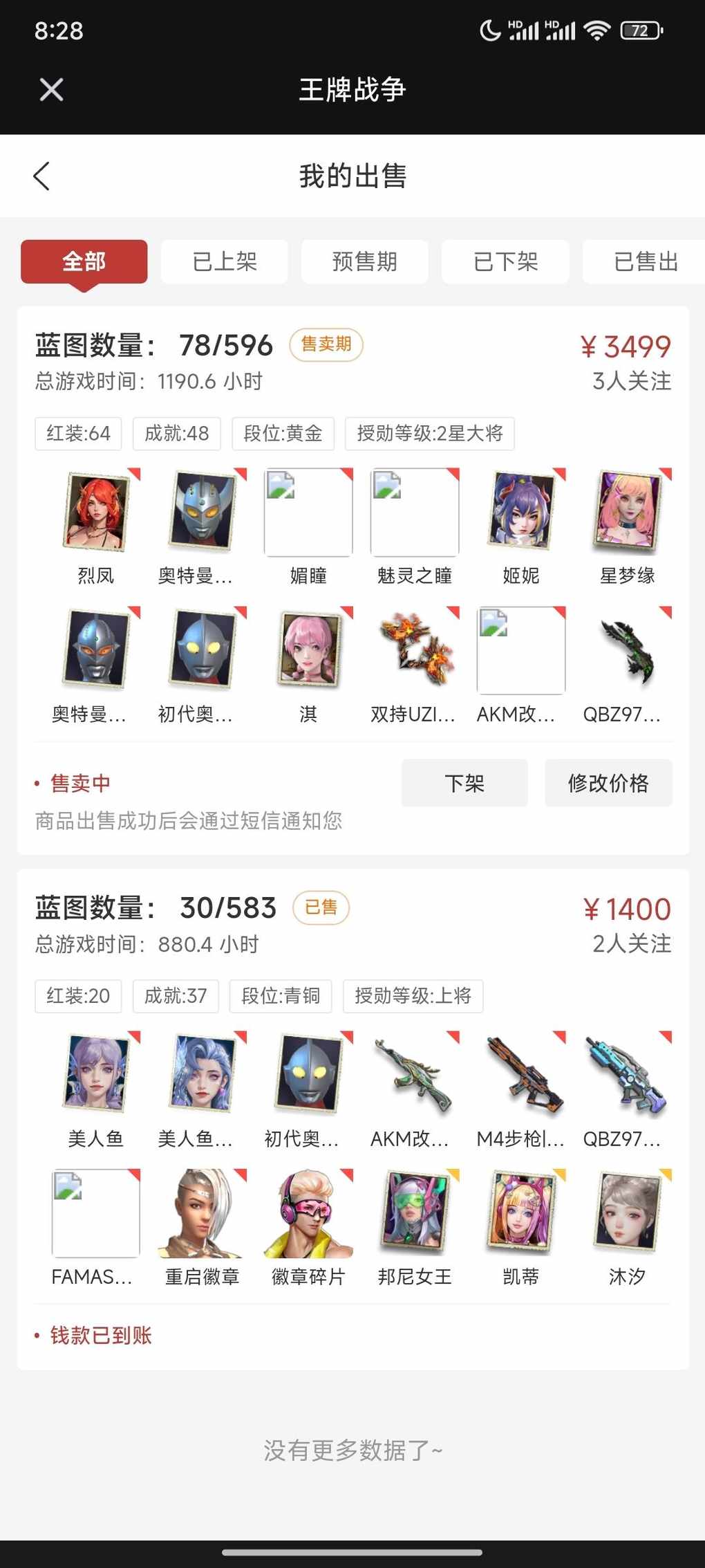Viewport: 705px width, 1568px height.
Task: Open the ¥3499 listing with 78/596 blueprints
Action: (x=352, y=363)
